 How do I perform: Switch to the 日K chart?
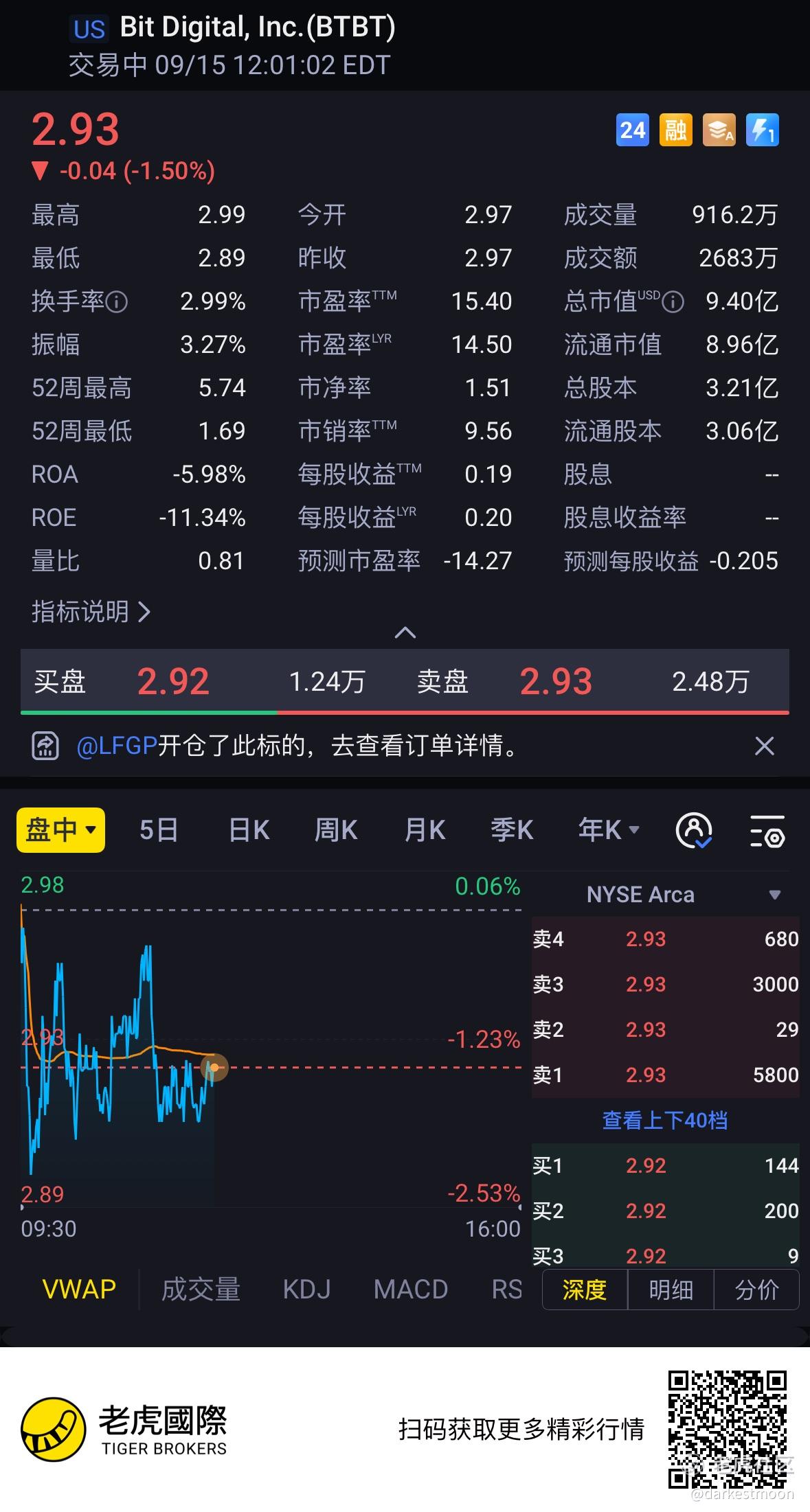249,830
